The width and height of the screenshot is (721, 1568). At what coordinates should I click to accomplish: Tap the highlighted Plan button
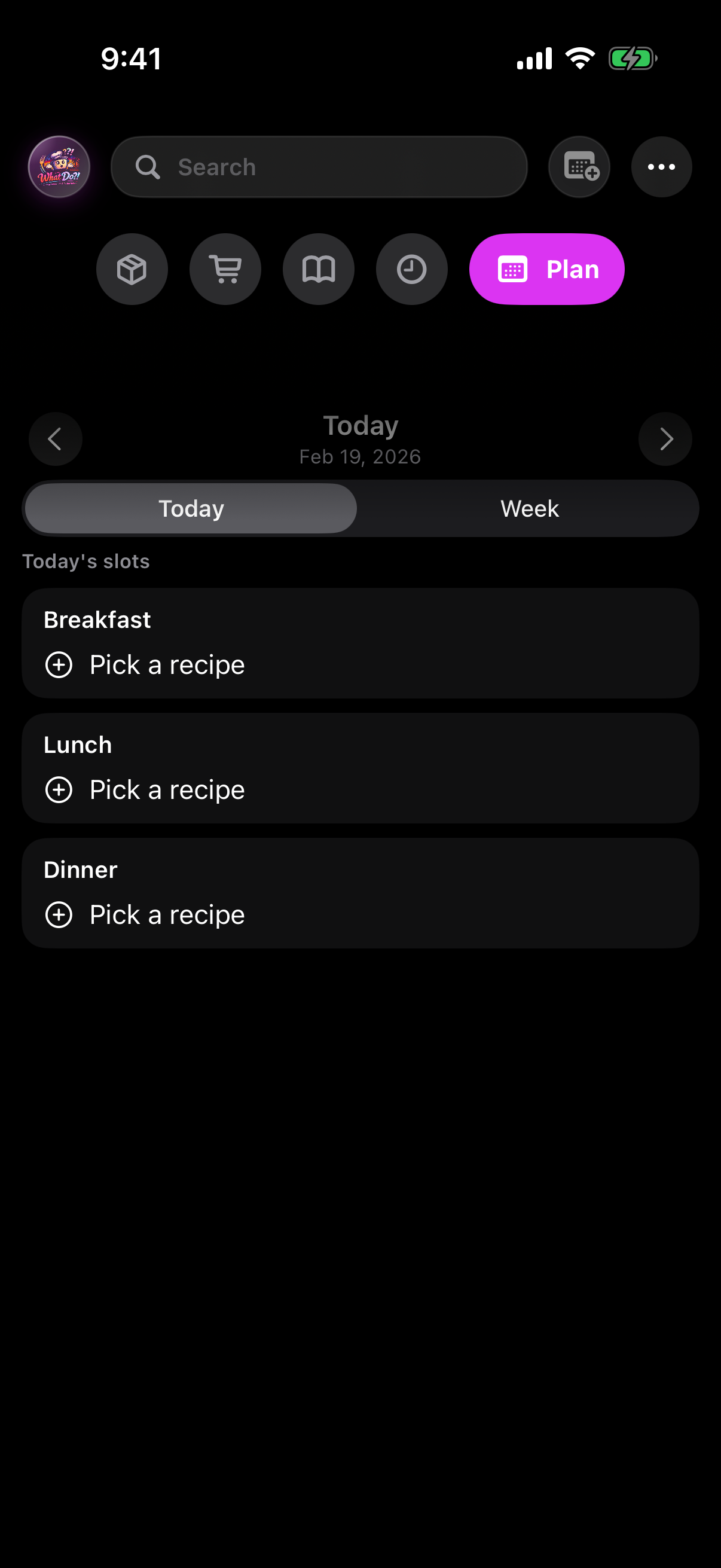[546, 269]
